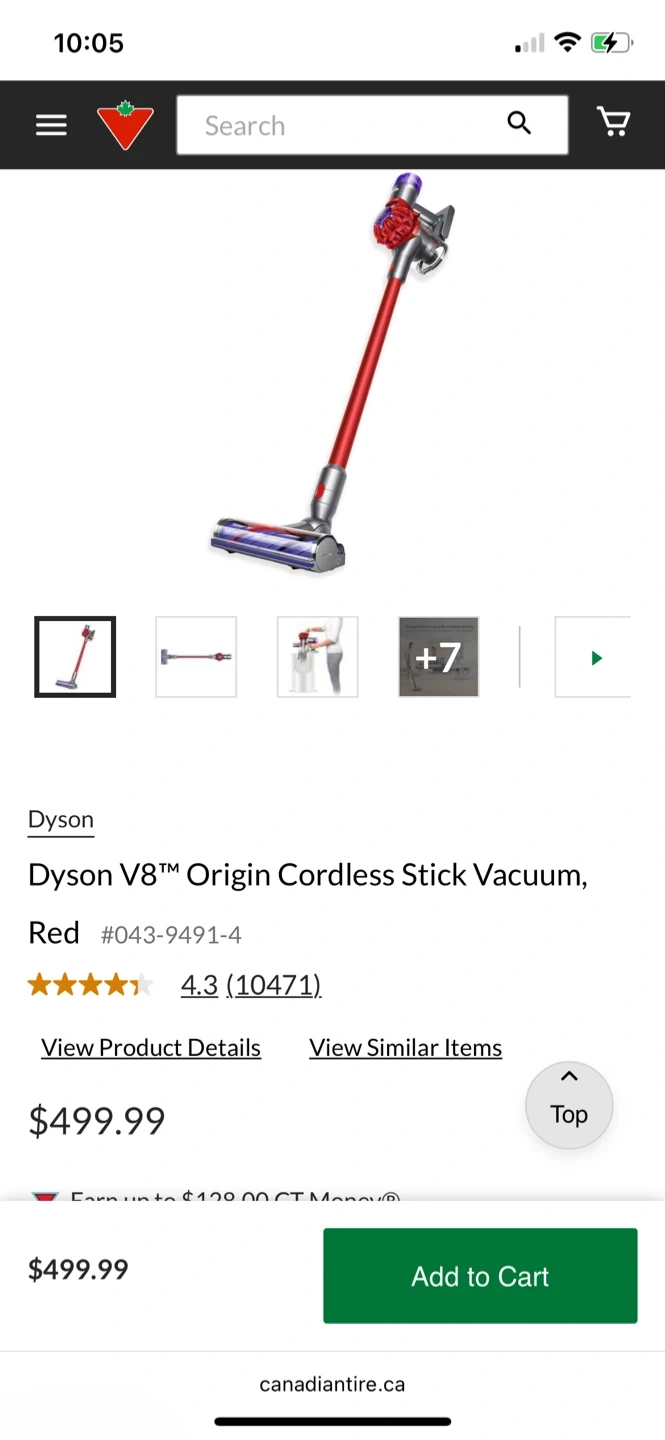Jump back to Top of page
This screenshot has height=1440, width=665.
point(568,1105)
